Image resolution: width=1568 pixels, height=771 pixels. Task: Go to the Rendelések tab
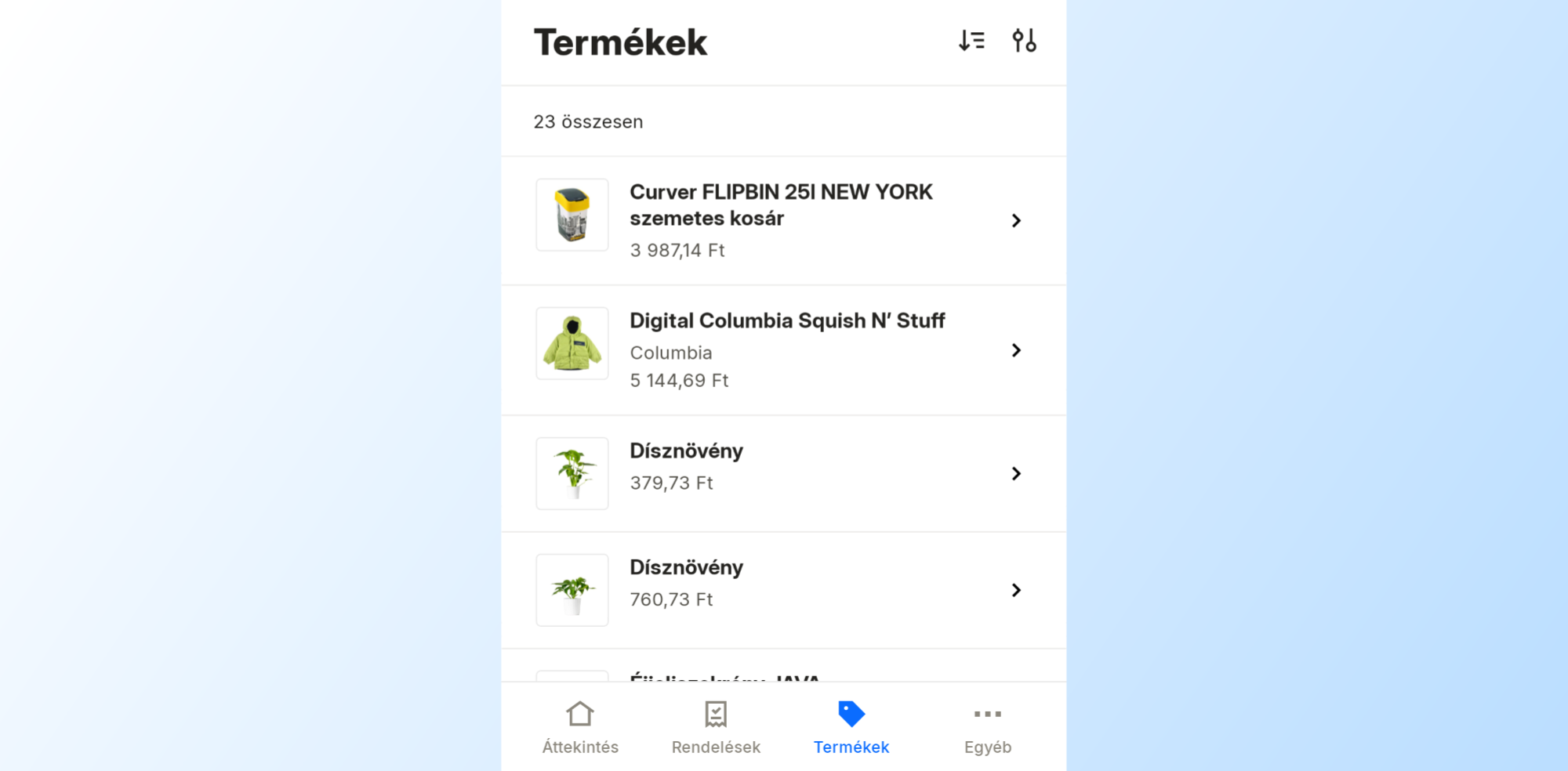716,727
